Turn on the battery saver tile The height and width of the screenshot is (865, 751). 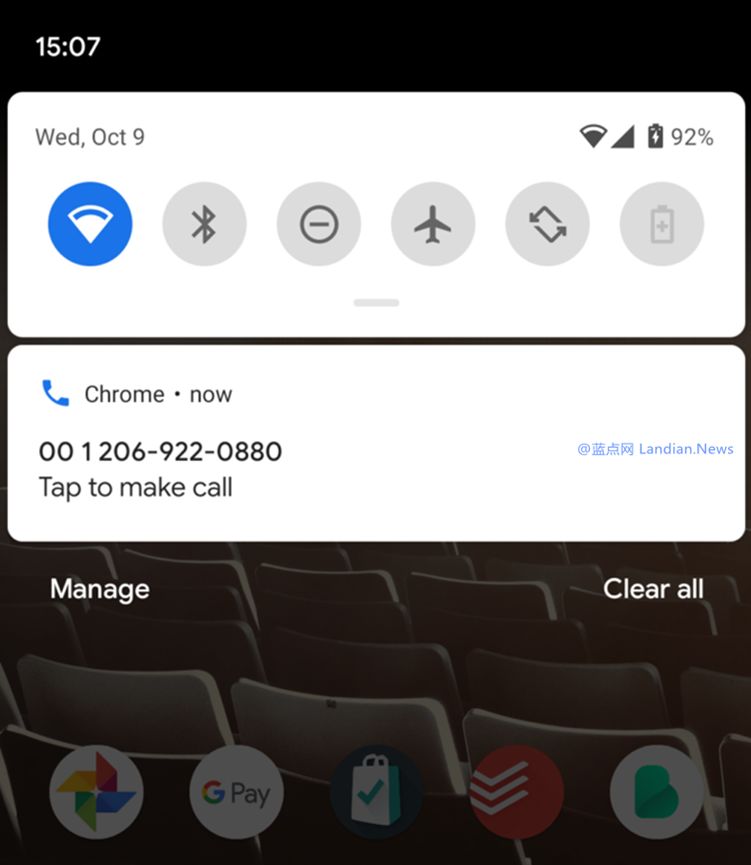point(661,224)
